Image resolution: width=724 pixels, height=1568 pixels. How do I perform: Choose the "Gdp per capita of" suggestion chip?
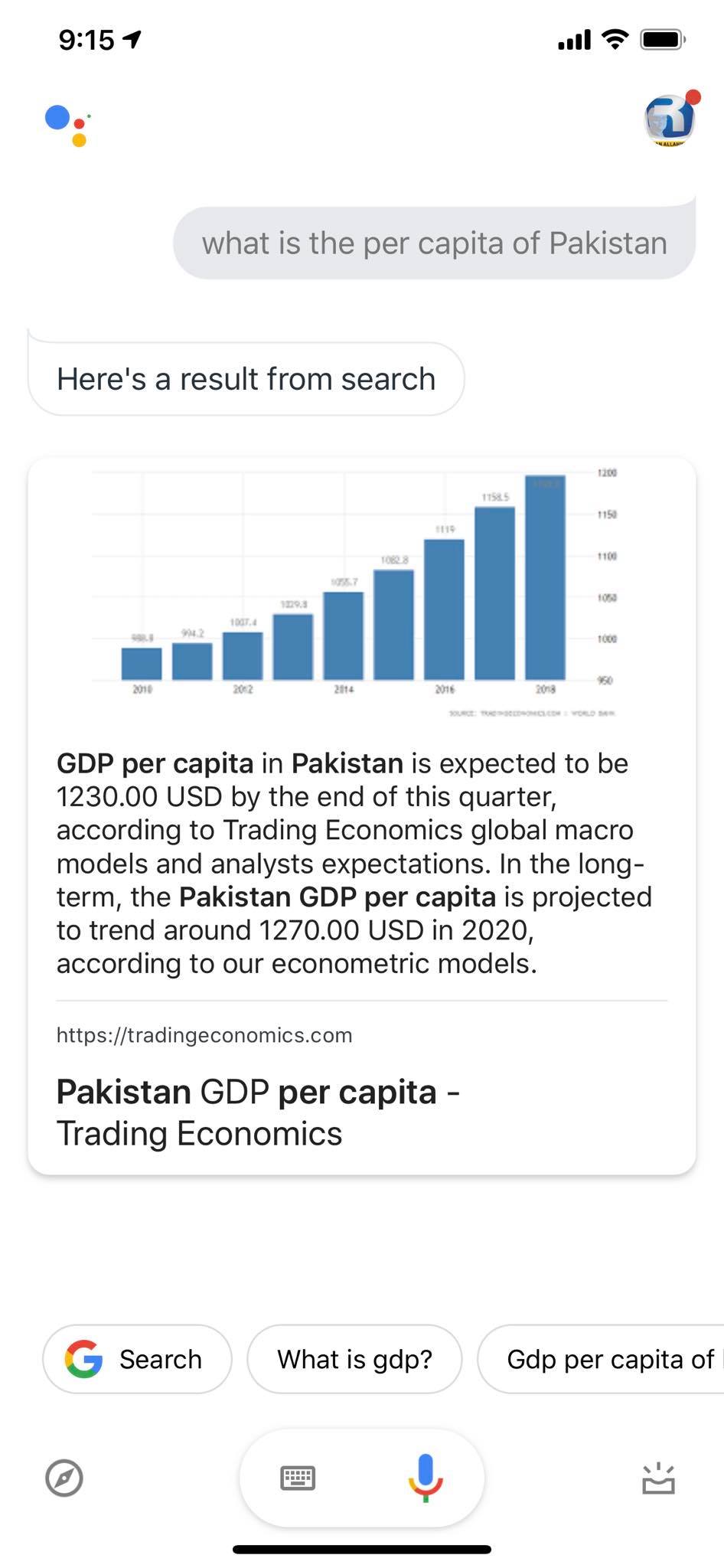pyautogui.click(x=601, y=1359)
